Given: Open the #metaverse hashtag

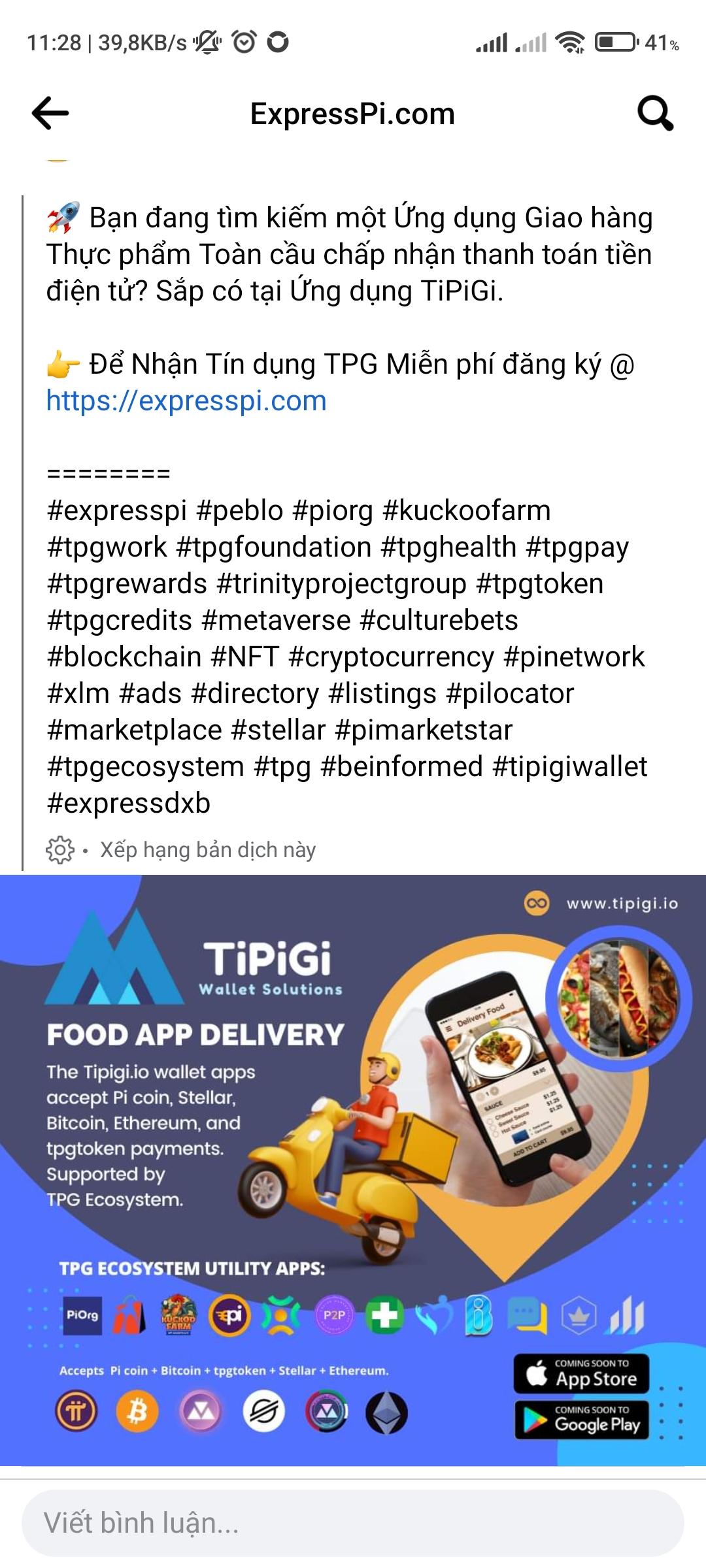Looking at the screenshot, I should (x=276, y=620).
